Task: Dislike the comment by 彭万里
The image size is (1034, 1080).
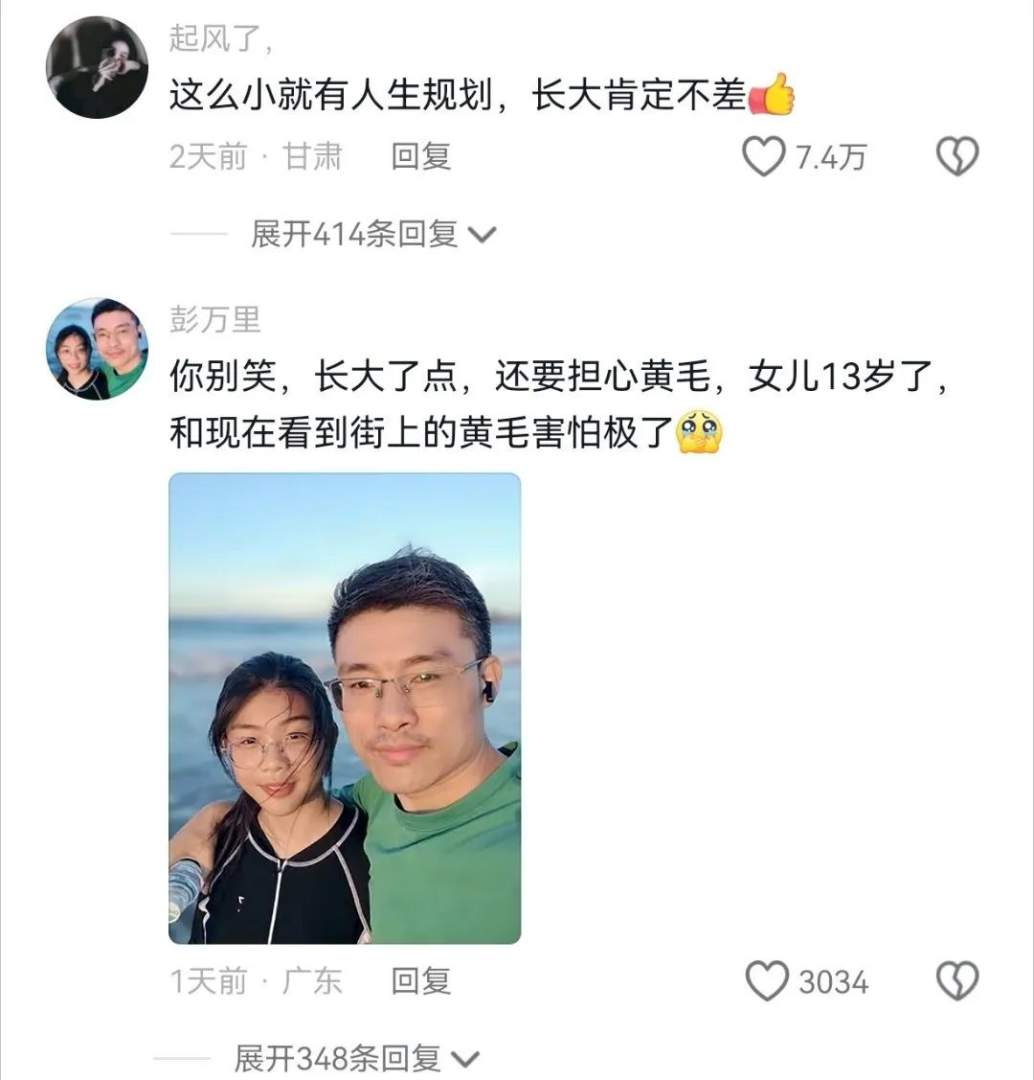Action: pyautogui.click(x=957, y=982)
